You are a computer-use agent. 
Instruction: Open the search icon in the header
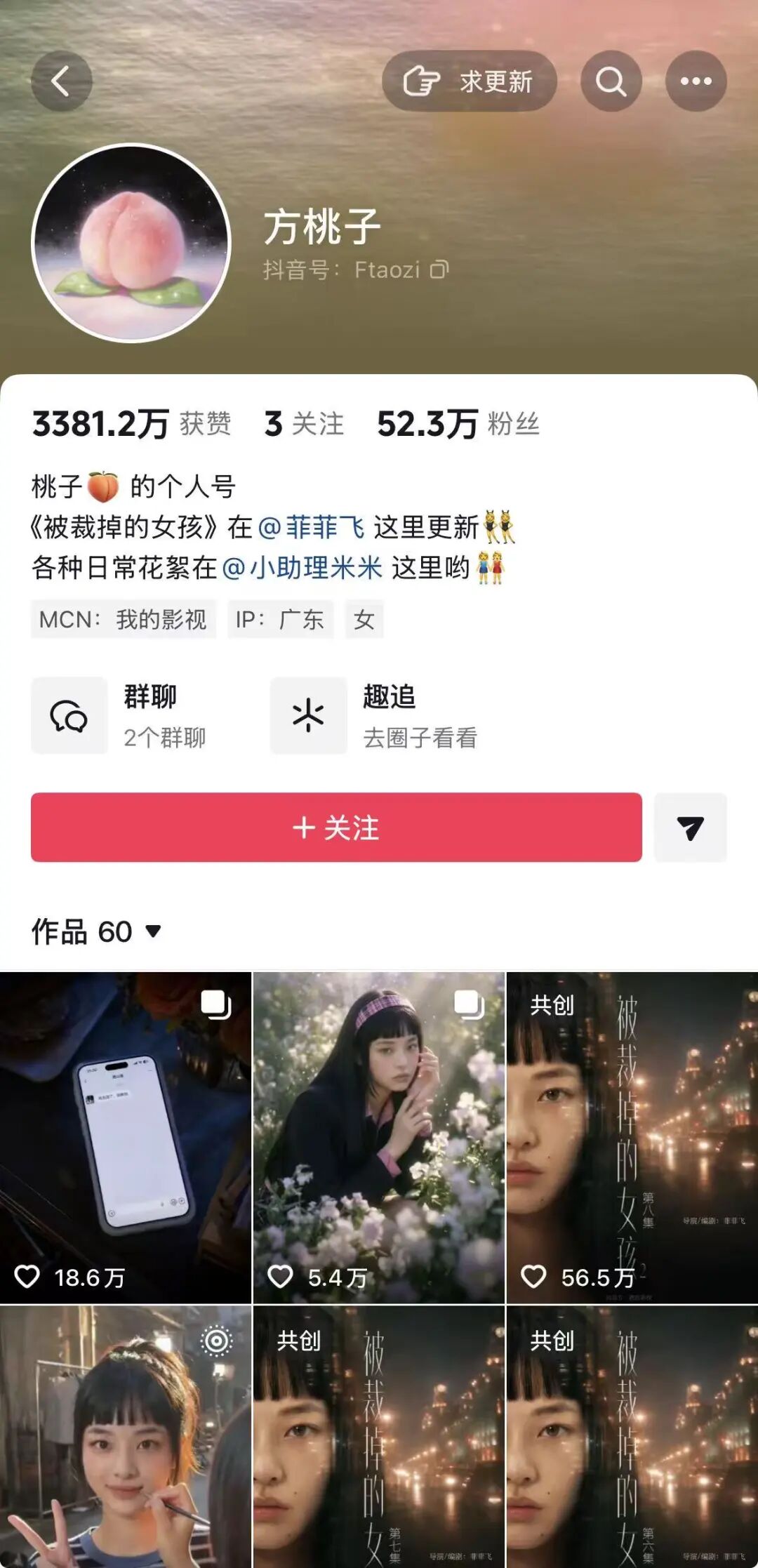611,81
